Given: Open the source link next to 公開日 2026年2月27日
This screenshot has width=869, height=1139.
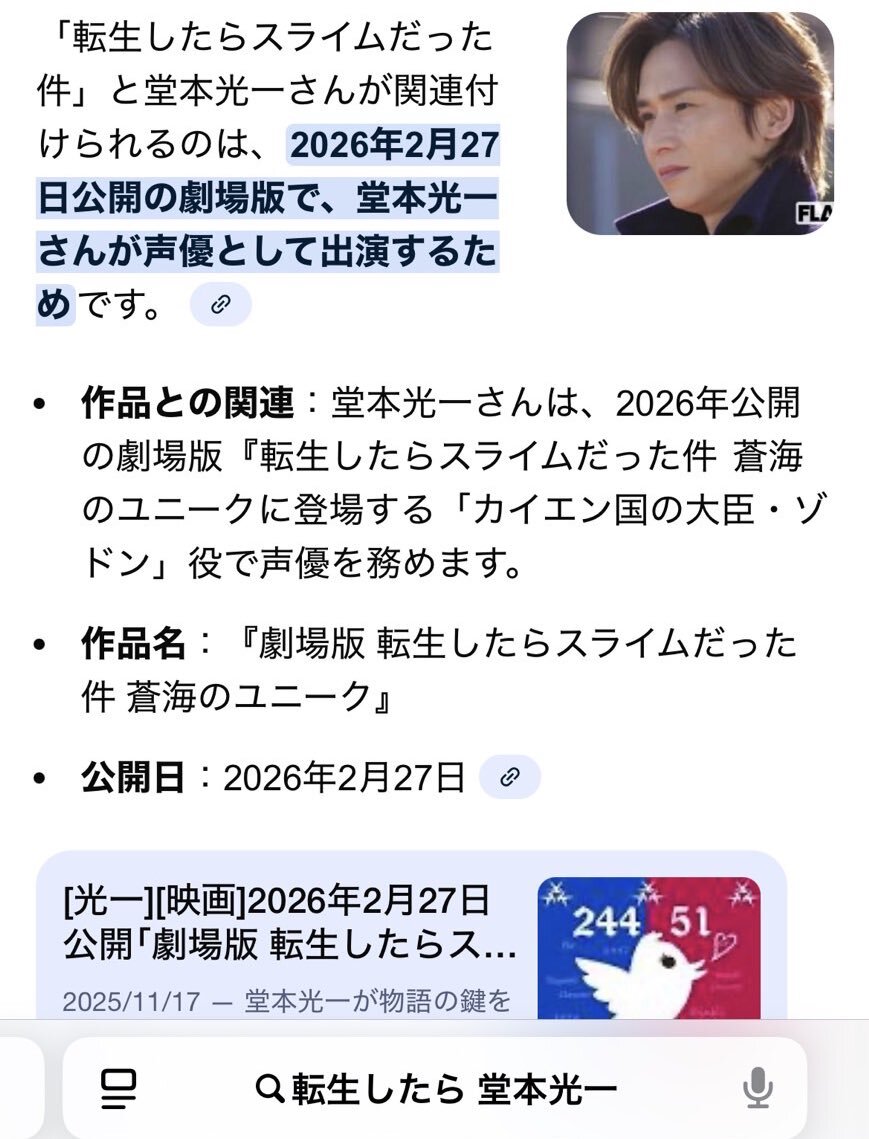Looking at the screenshot, I should (x=510, y=777).
